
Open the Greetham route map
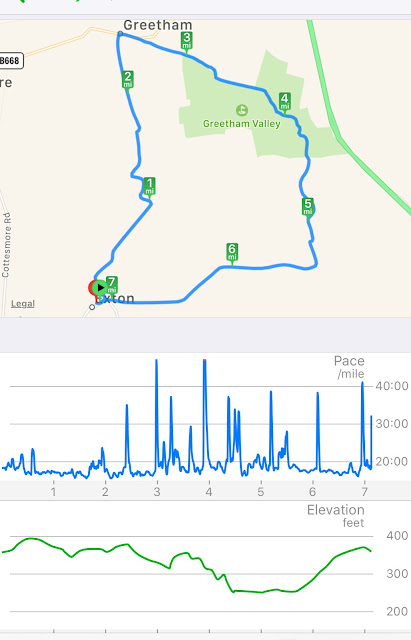205,169
